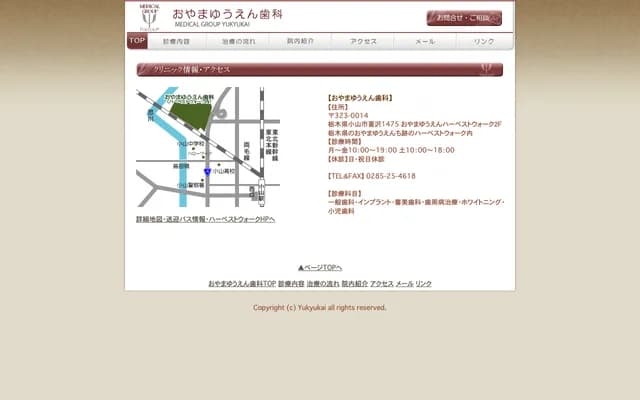
Task: Visit the footer 院内紹介 link
Action: [x=354, y=284]
